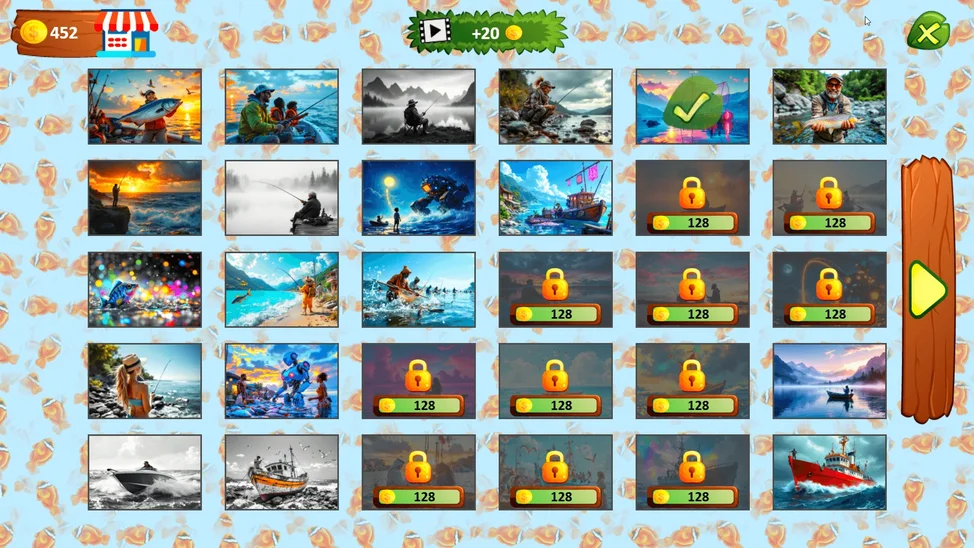Choose the black and white mountain fishing picture
The image size is (974, 548).
click(x=418, y=106)
